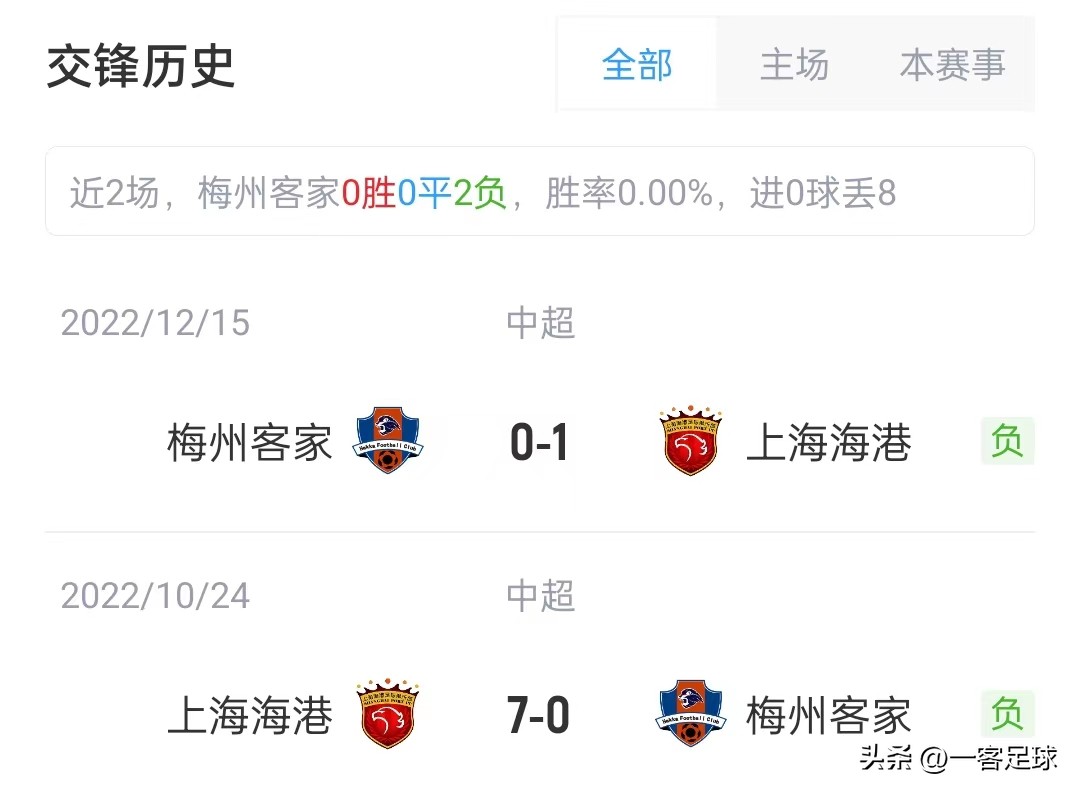
Task: Switch to the 主场 tab
Action: pos(794,65)
